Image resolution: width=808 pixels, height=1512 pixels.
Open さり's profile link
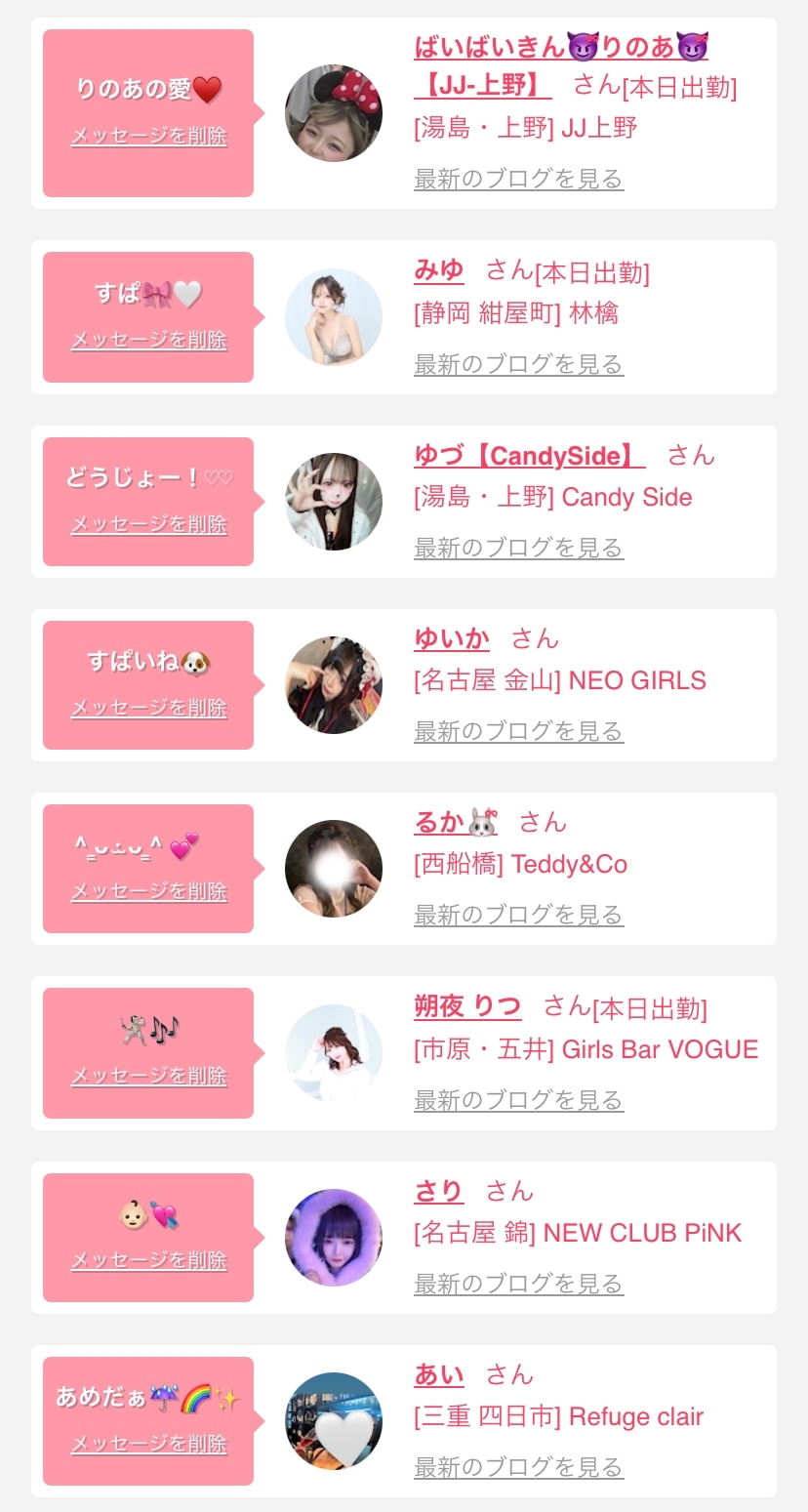pyautogui.click(x=438, y=1192)
